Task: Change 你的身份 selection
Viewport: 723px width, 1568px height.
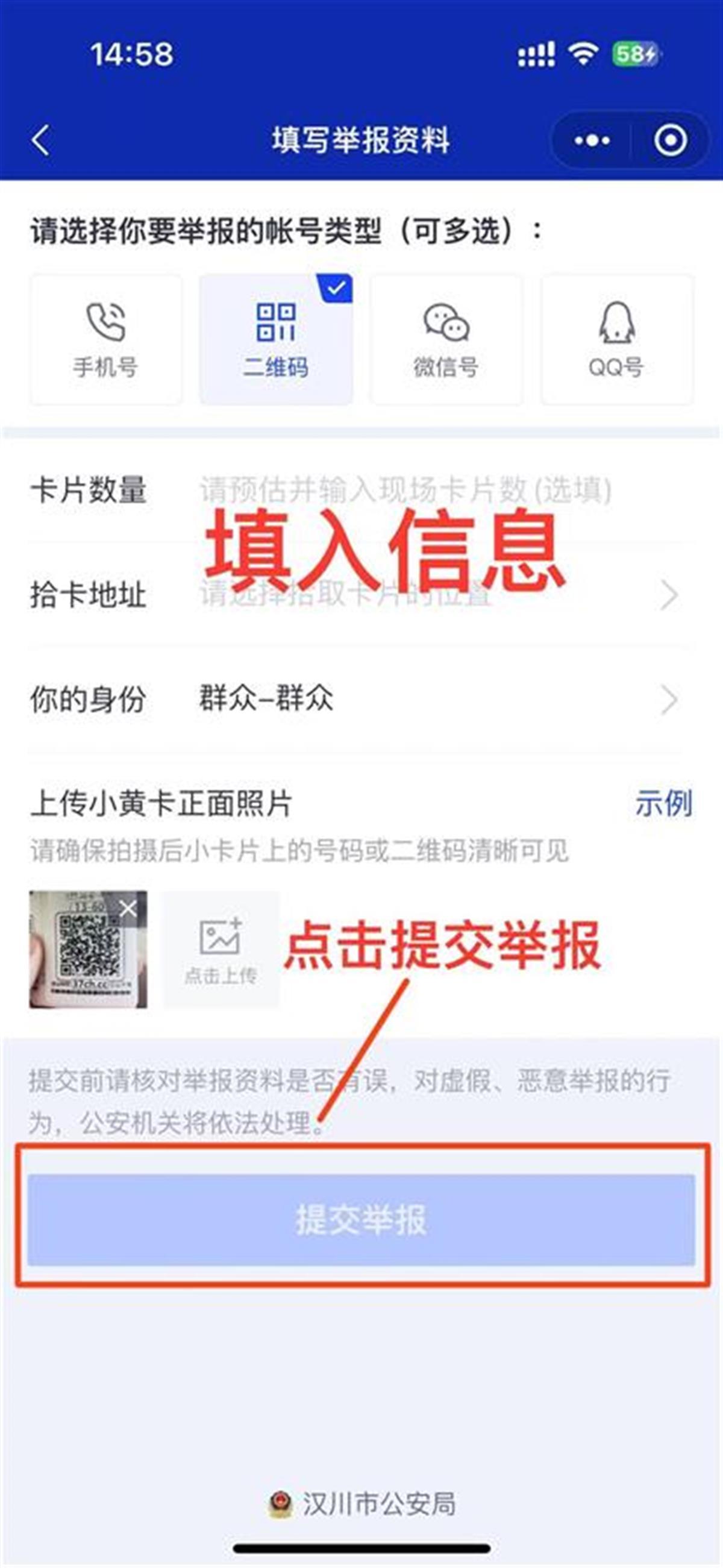Action: 426,699
